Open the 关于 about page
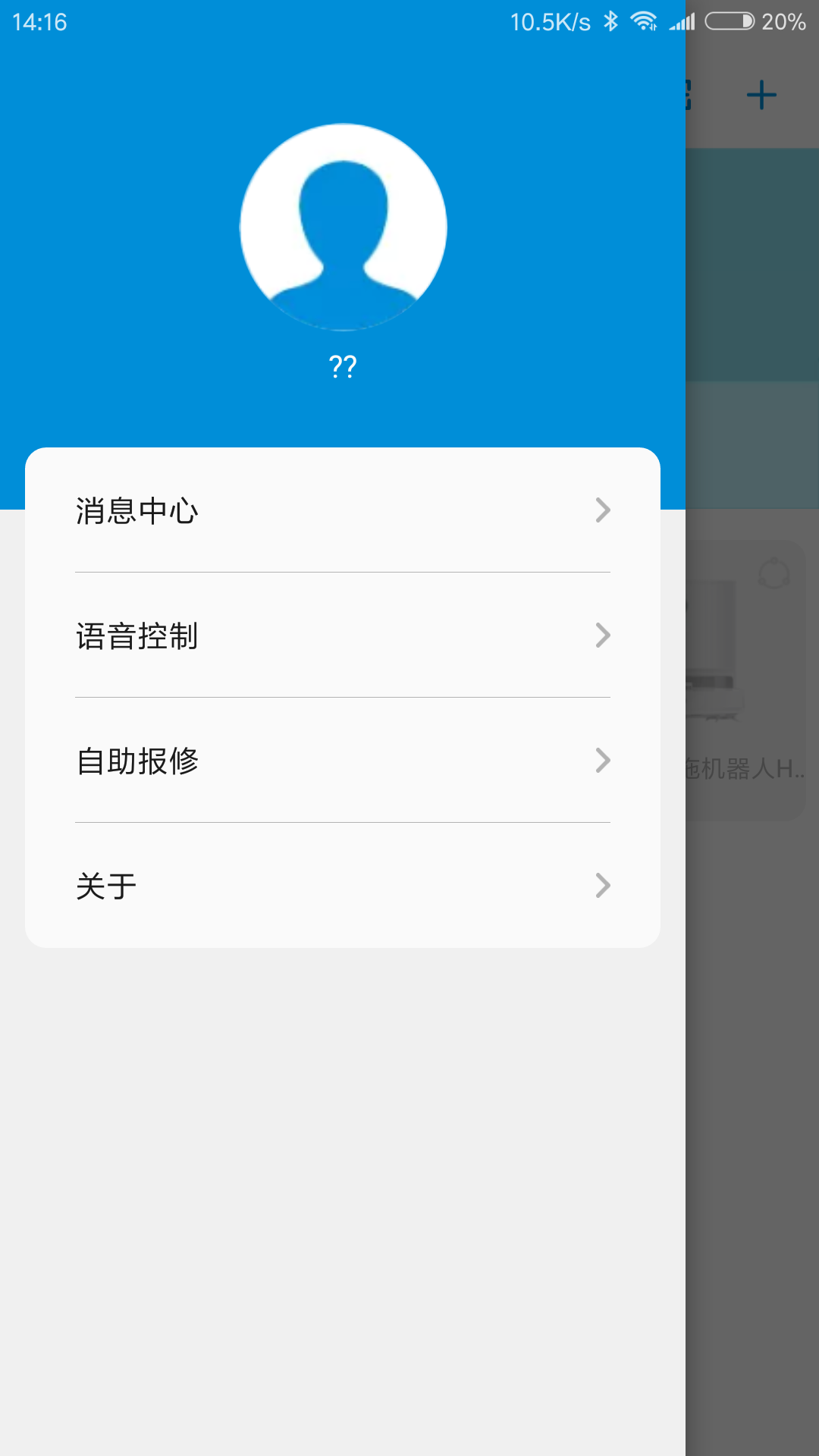This screenshot has width=819, height=1456. [x=343, y=886]
